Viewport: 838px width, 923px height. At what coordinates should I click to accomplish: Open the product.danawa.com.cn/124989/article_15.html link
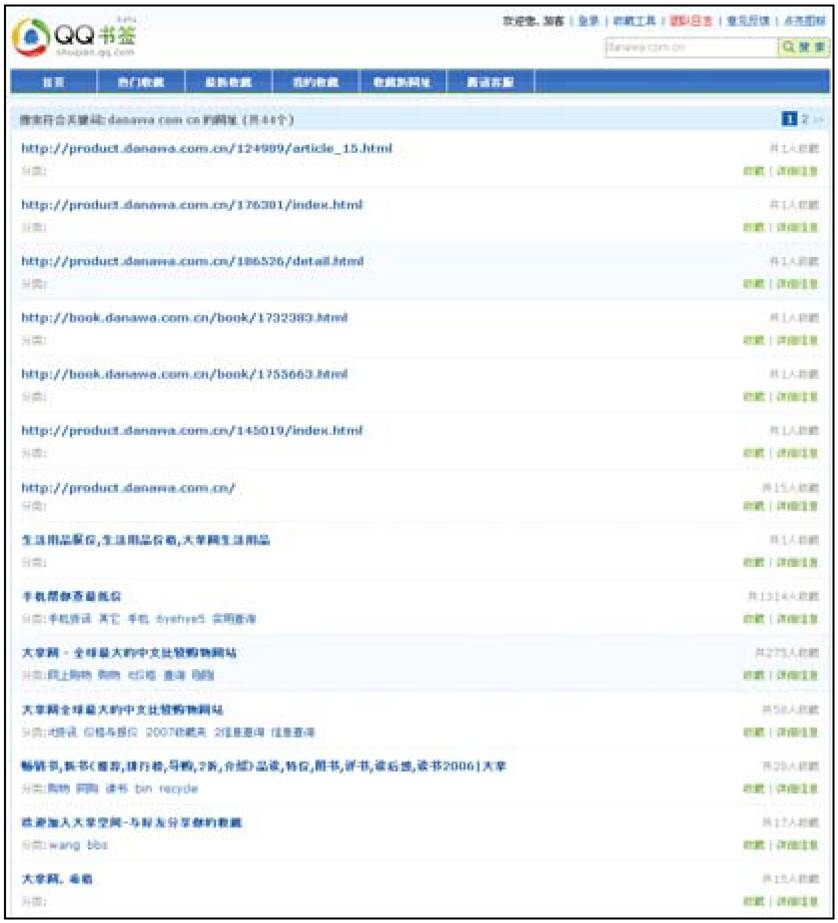206,149
